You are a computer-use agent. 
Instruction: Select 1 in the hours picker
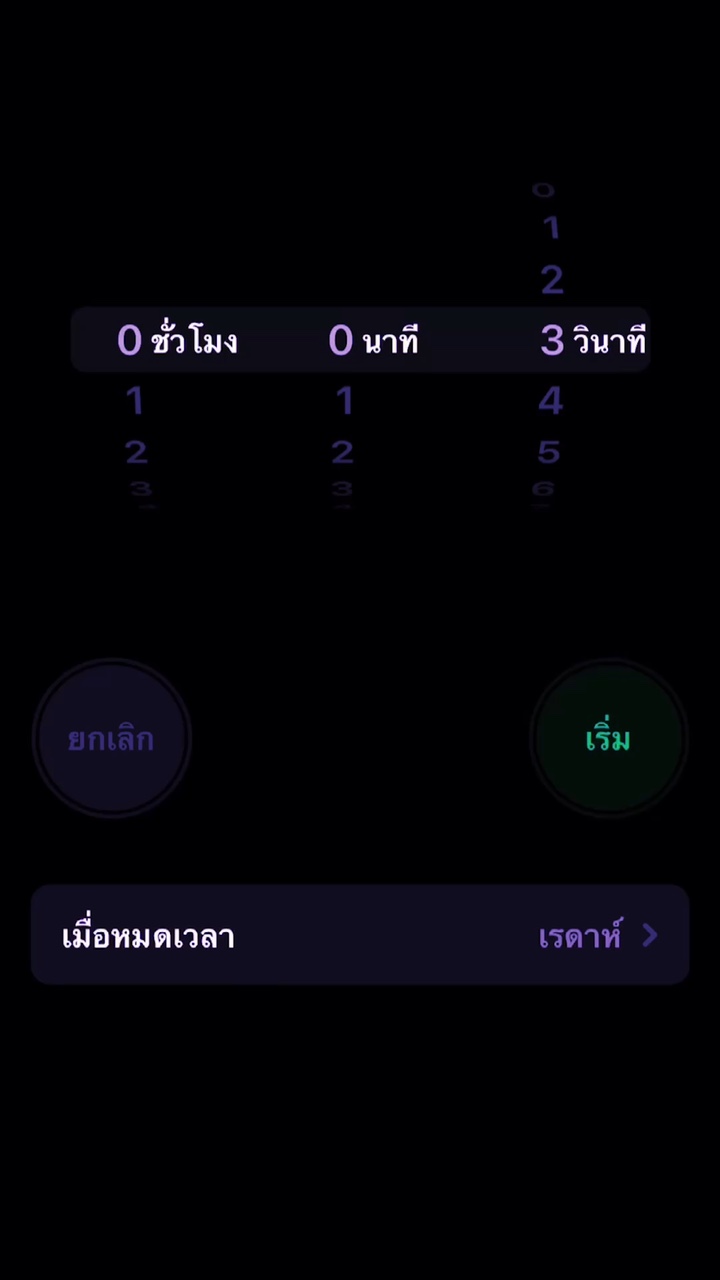135,402
